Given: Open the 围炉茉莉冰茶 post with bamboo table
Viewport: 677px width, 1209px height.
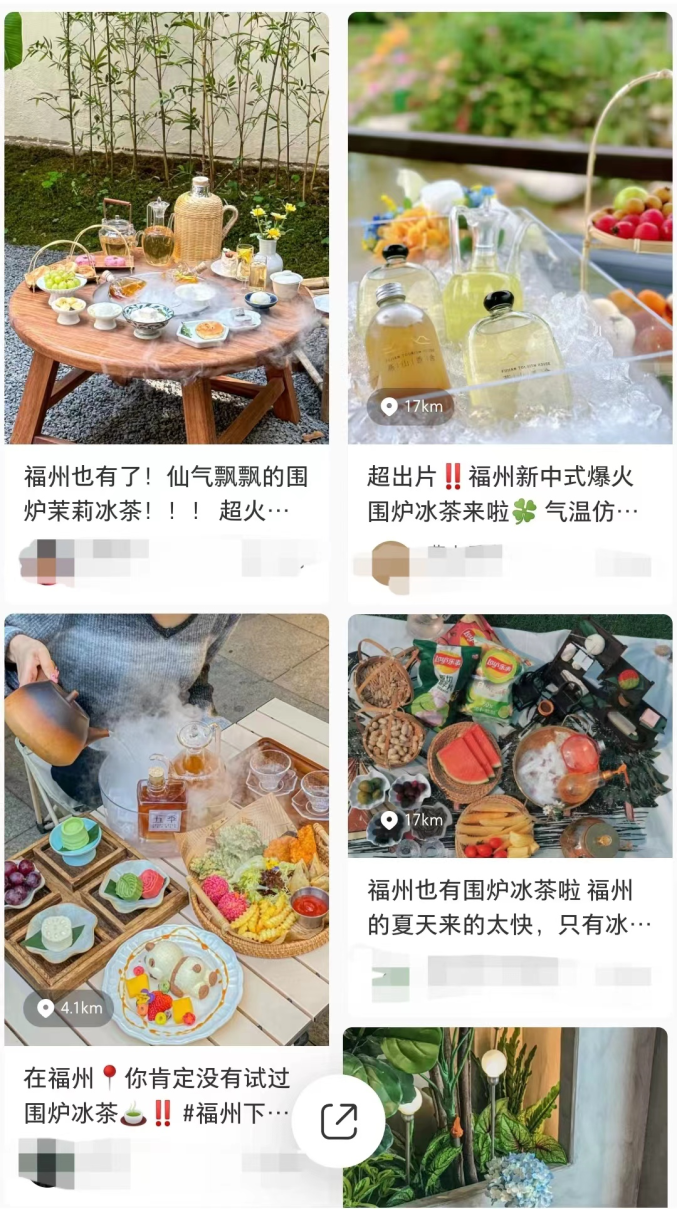Looking at the screenshot, I should [166, 228].
